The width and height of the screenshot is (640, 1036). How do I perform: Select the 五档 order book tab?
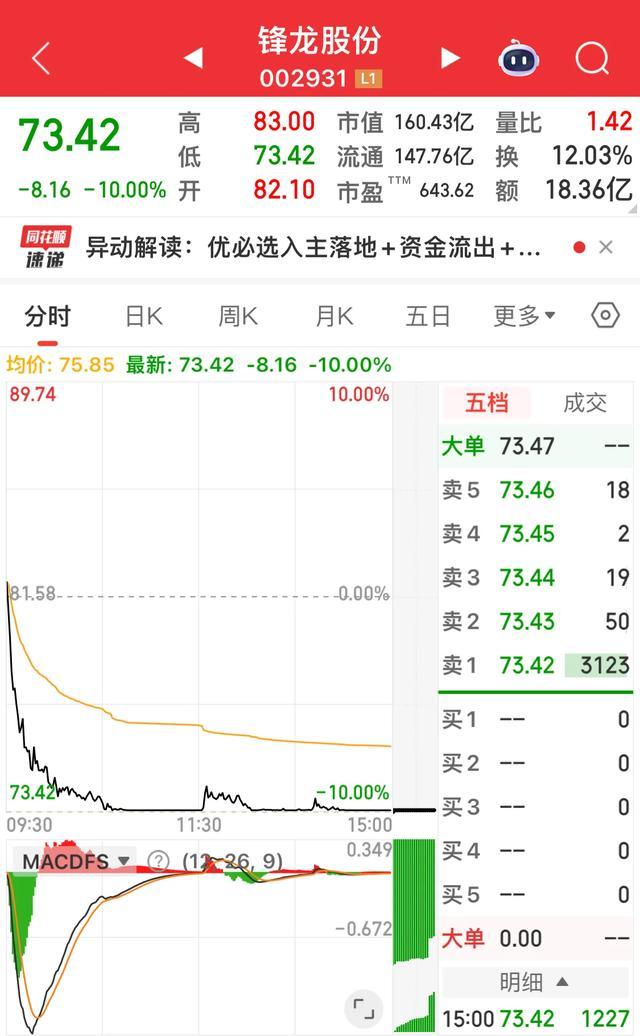(x=487, y=403)
